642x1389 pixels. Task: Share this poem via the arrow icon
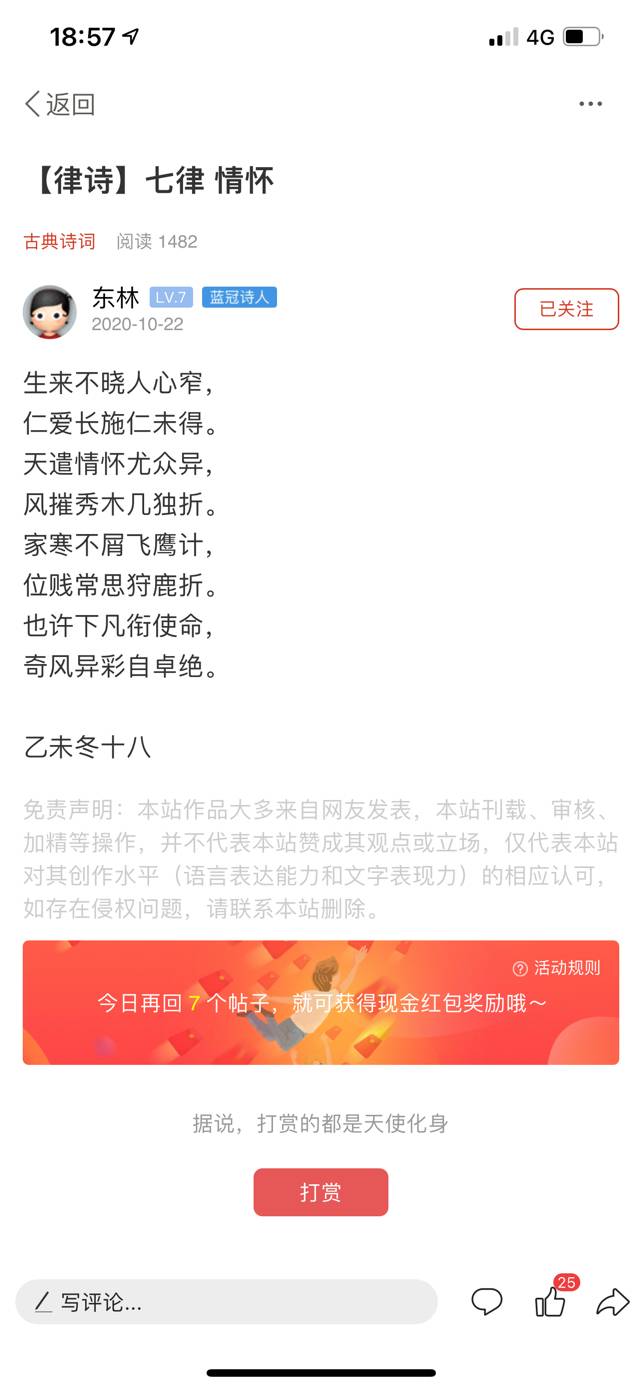tap(612, 1301)
